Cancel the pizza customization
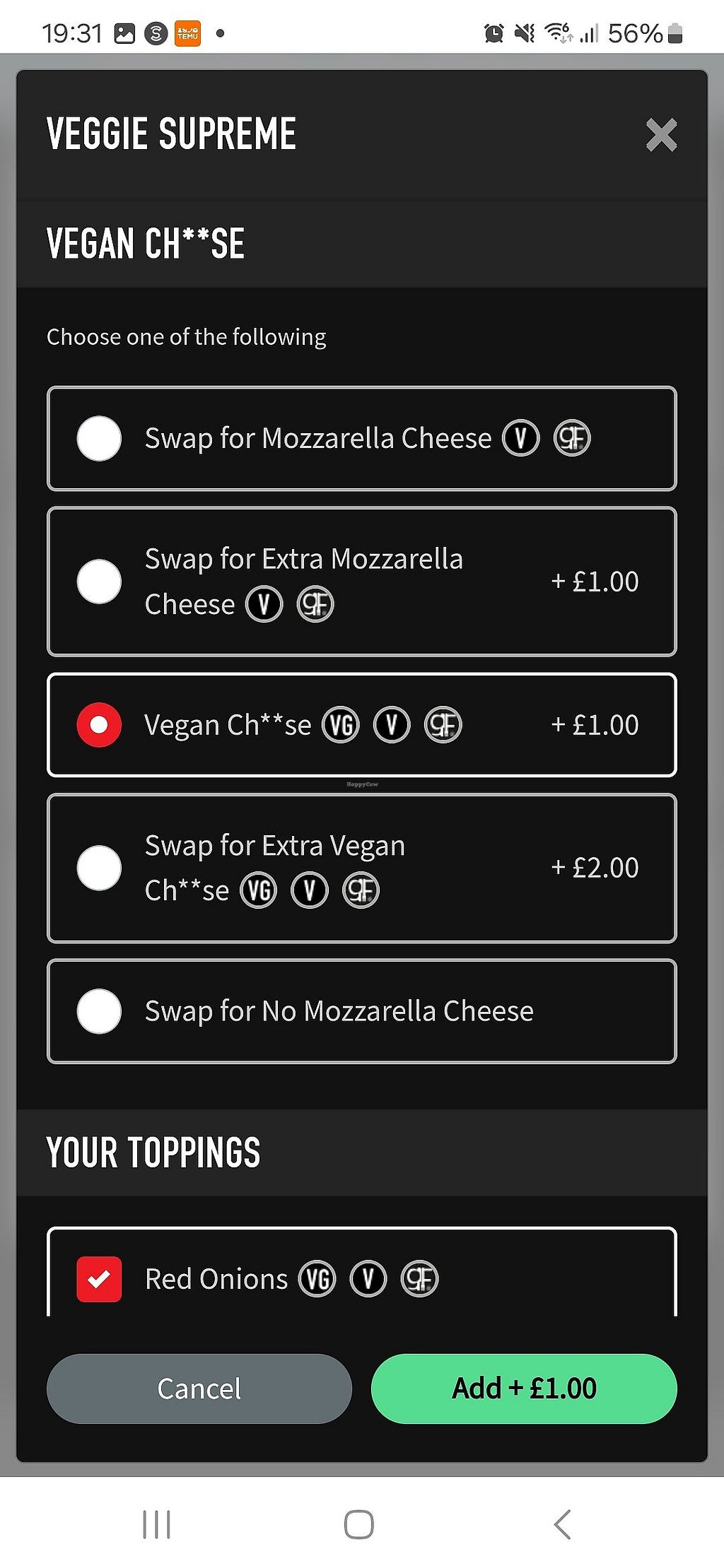This screenshot has height=1568, width=724. pyautogui.click(x=199, y=1389)
